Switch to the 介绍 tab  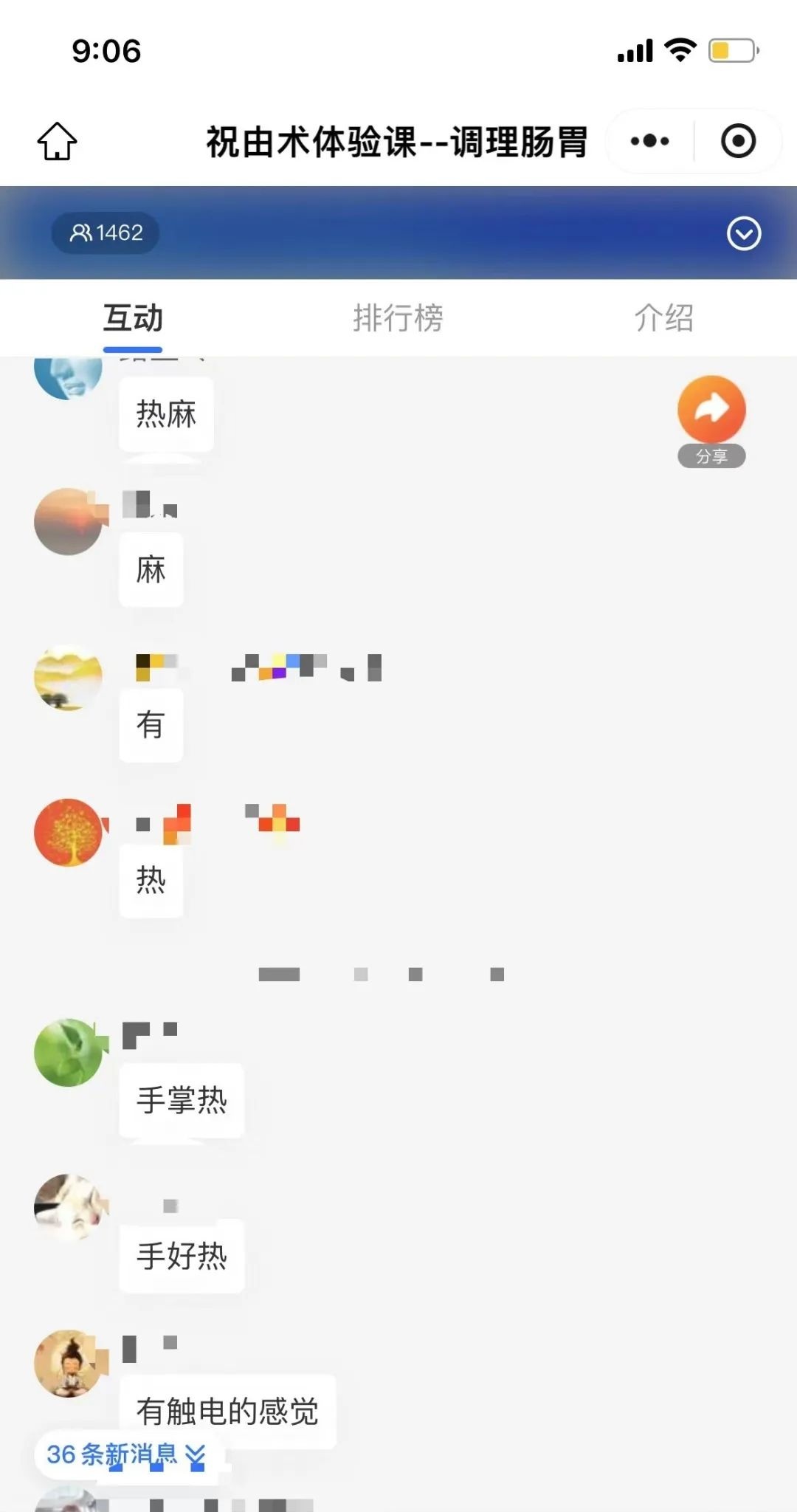[663, 318]
